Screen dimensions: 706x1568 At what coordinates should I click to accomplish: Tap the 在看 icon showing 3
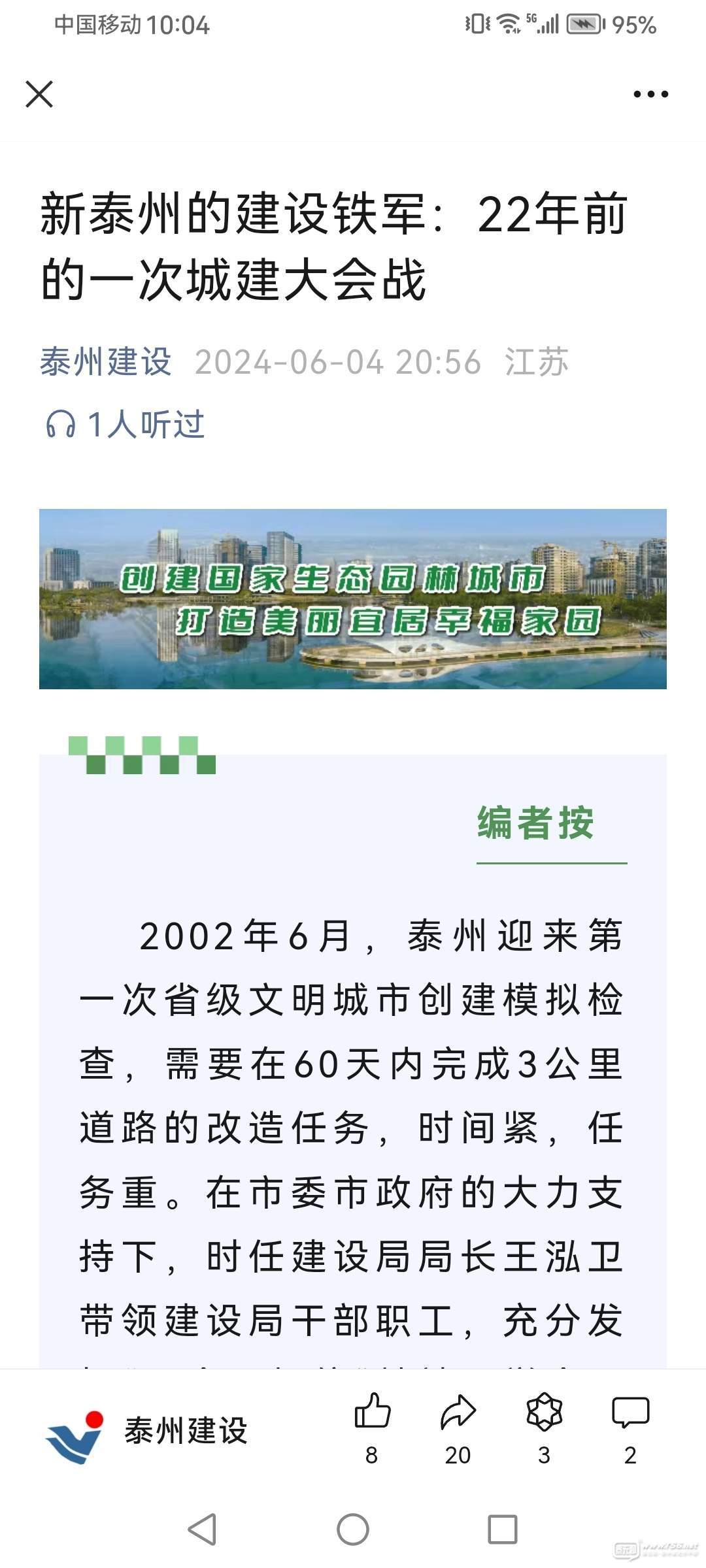544,1413
